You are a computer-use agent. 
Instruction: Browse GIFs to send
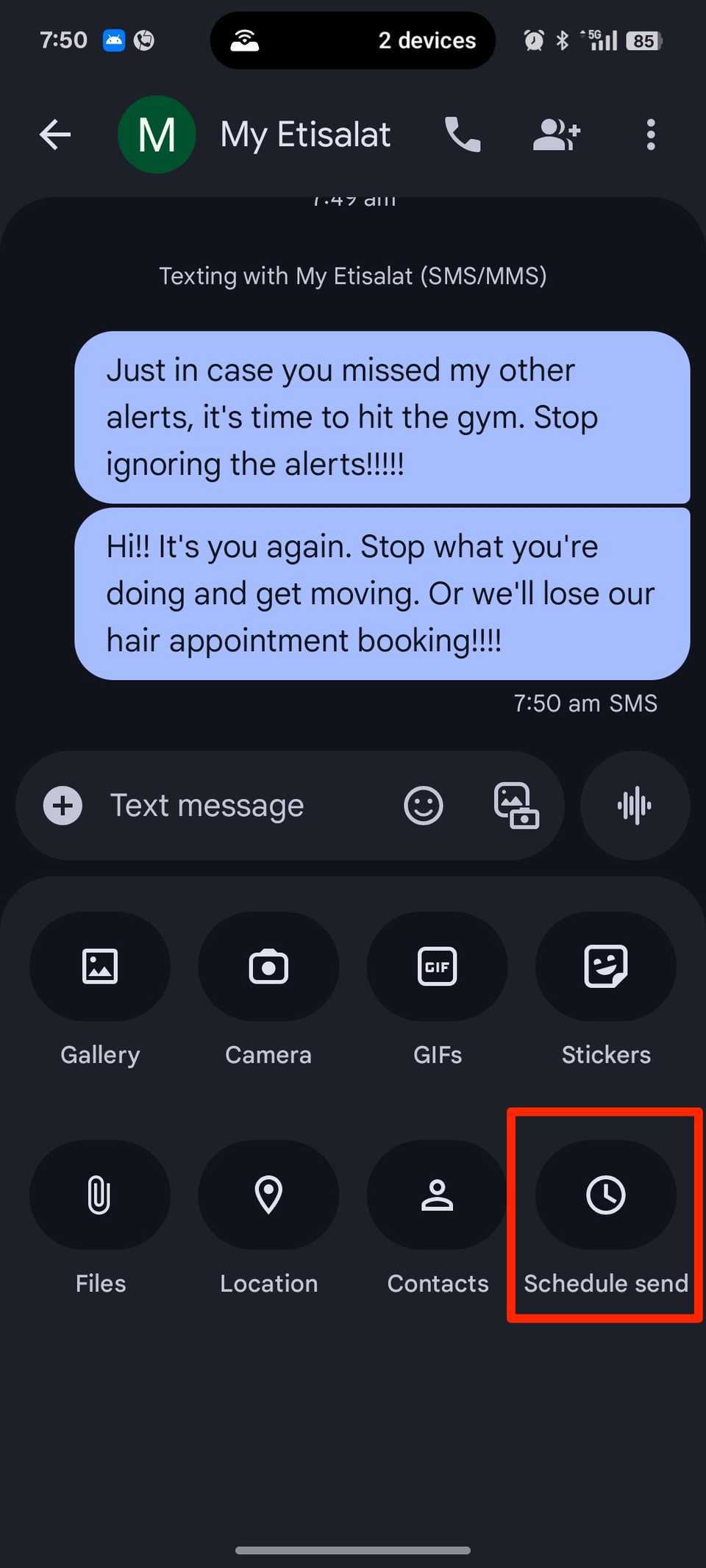437,967
